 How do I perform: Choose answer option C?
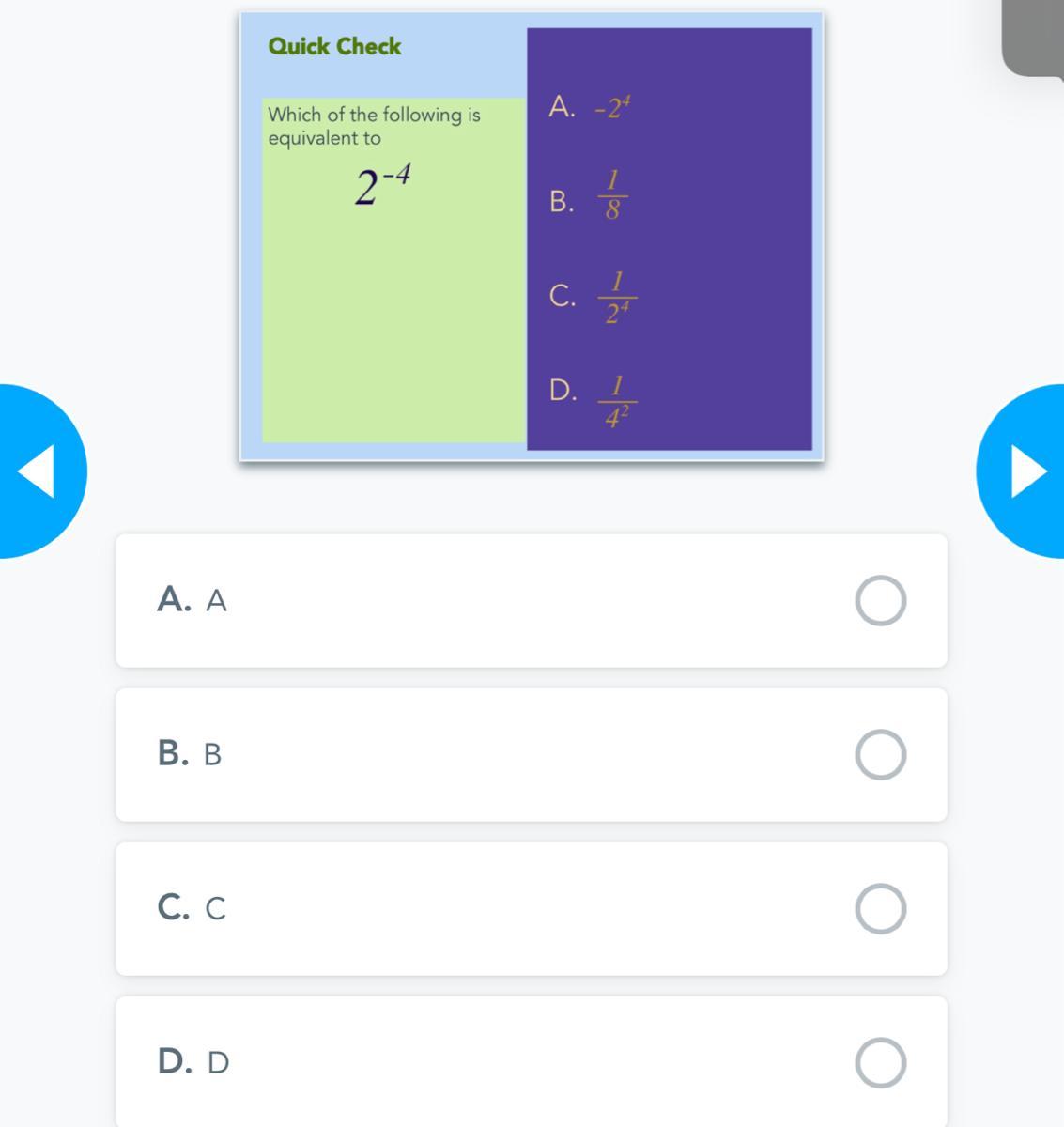point(532,909)
